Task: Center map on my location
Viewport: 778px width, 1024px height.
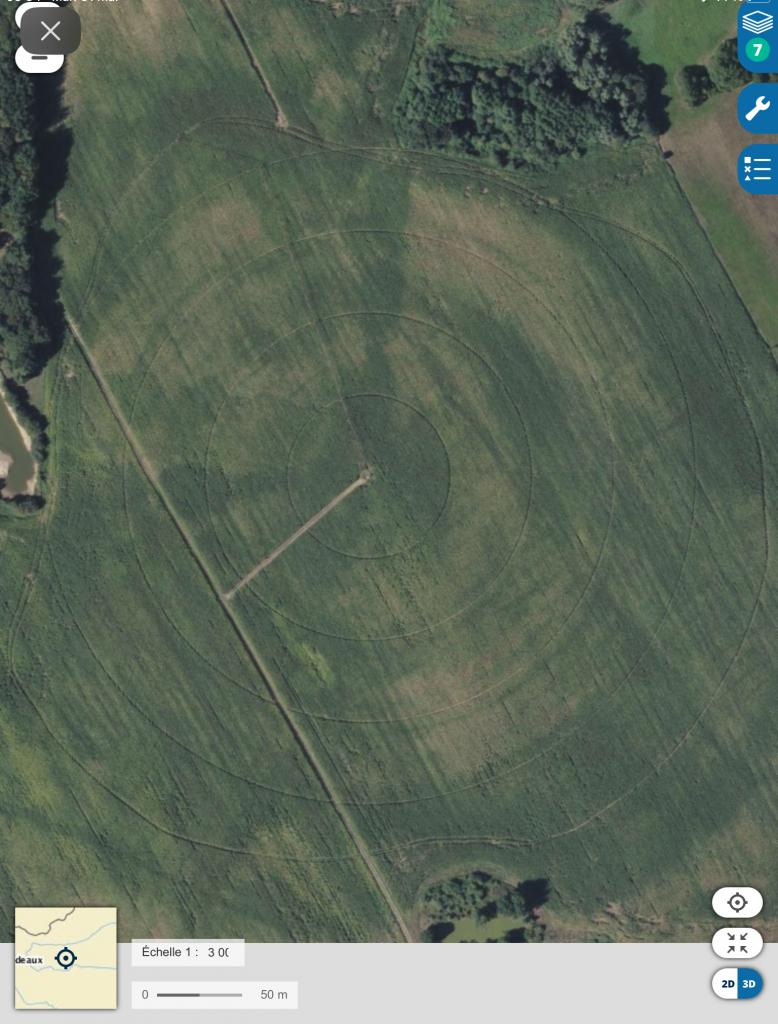Action: click(x=737, y=902)
